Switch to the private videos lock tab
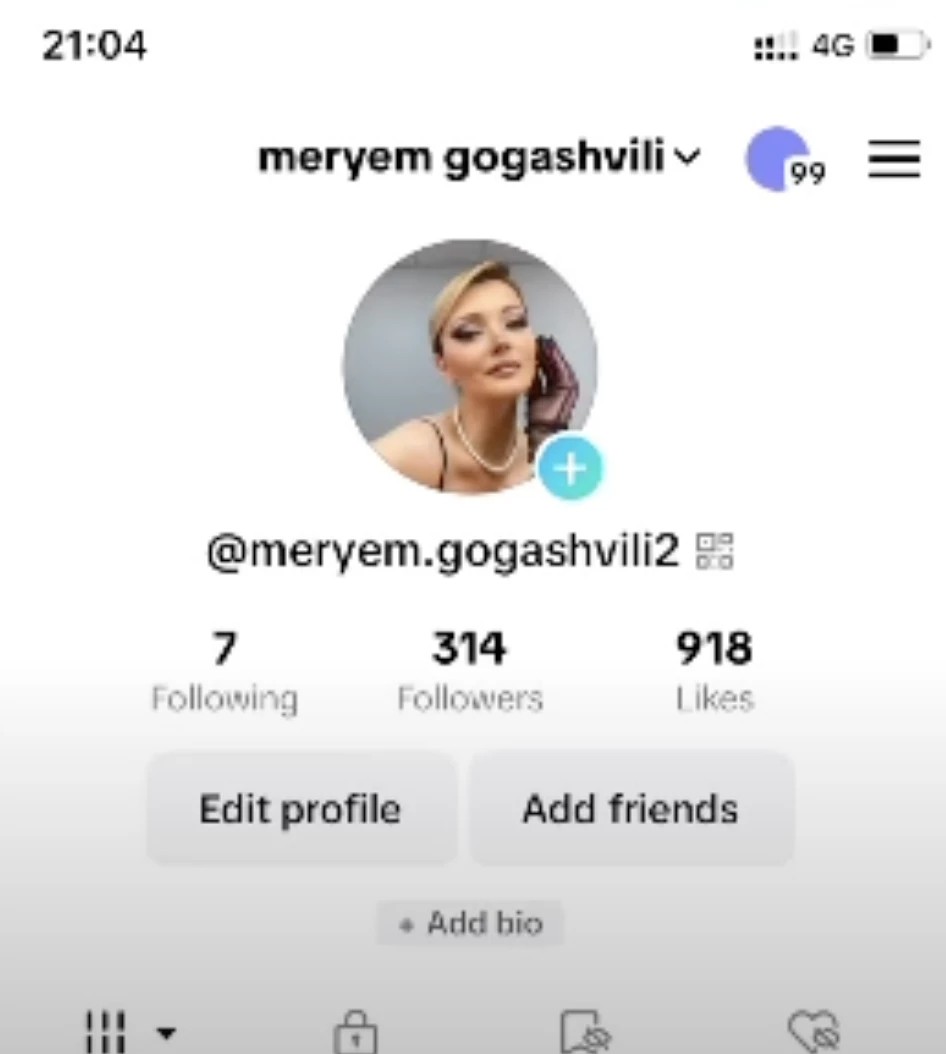Image resolution: width=946 pixels, height=1054 pixels. tap(355, 1032)
